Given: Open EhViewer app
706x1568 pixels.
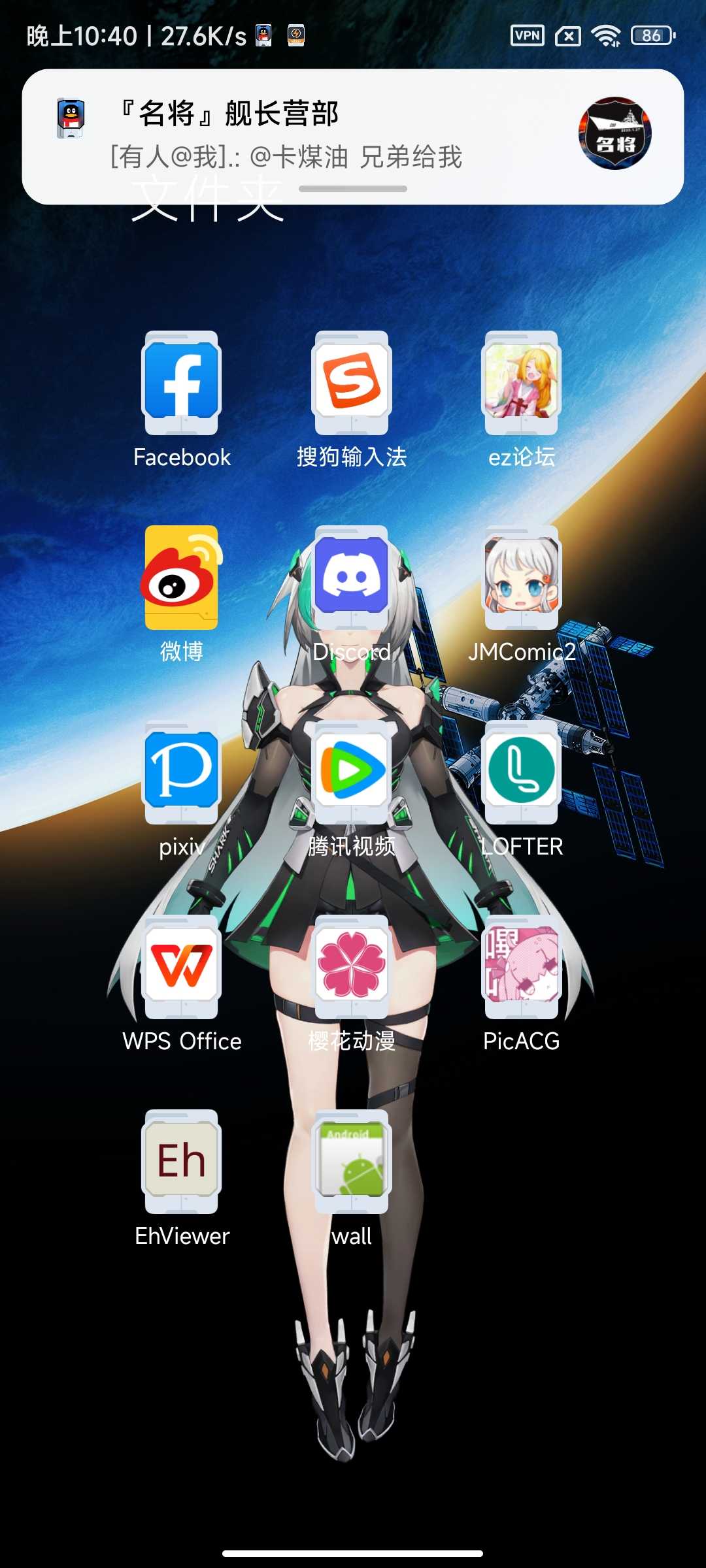Looking at the screenshot, I should [182, 1160].
